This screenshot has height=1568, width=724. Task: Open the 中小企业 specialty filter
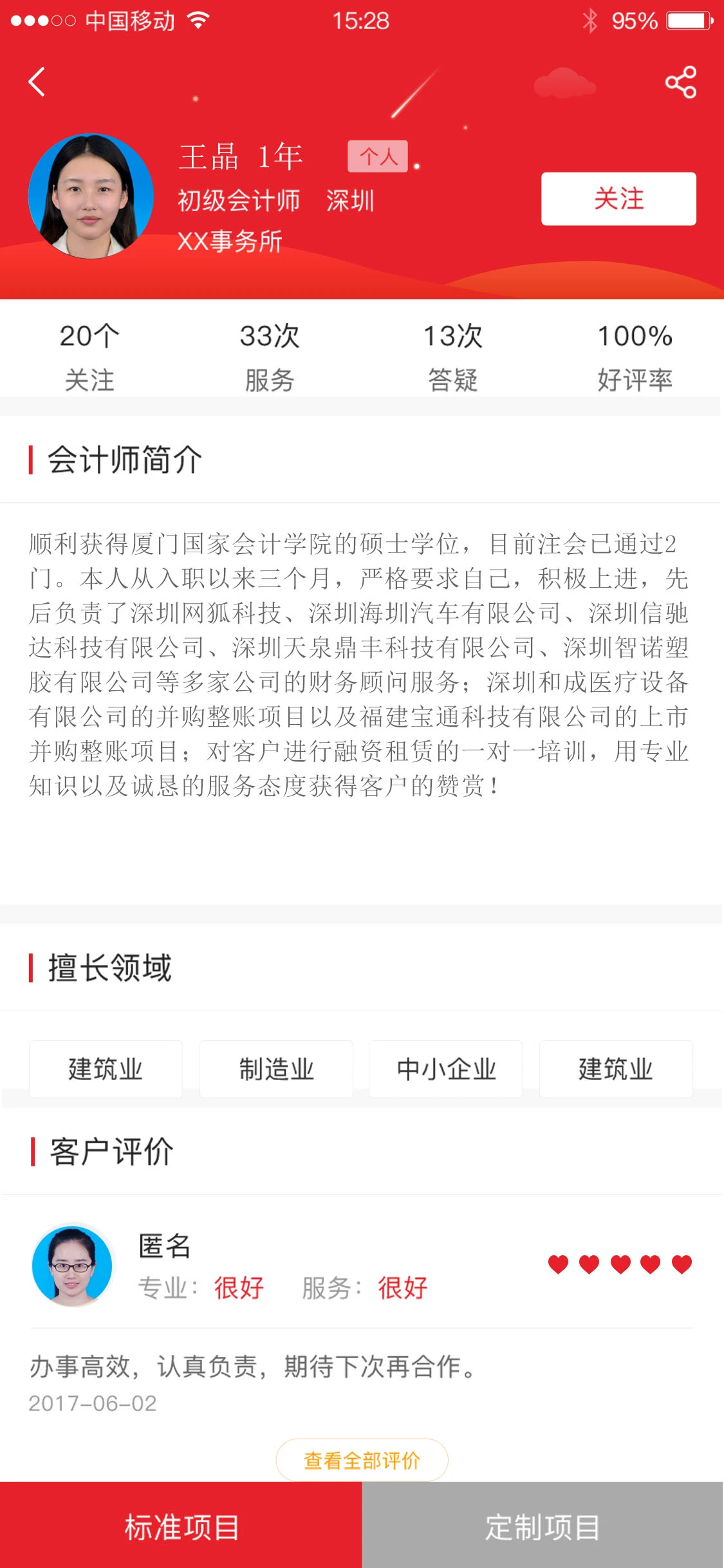coord(445,1069)
